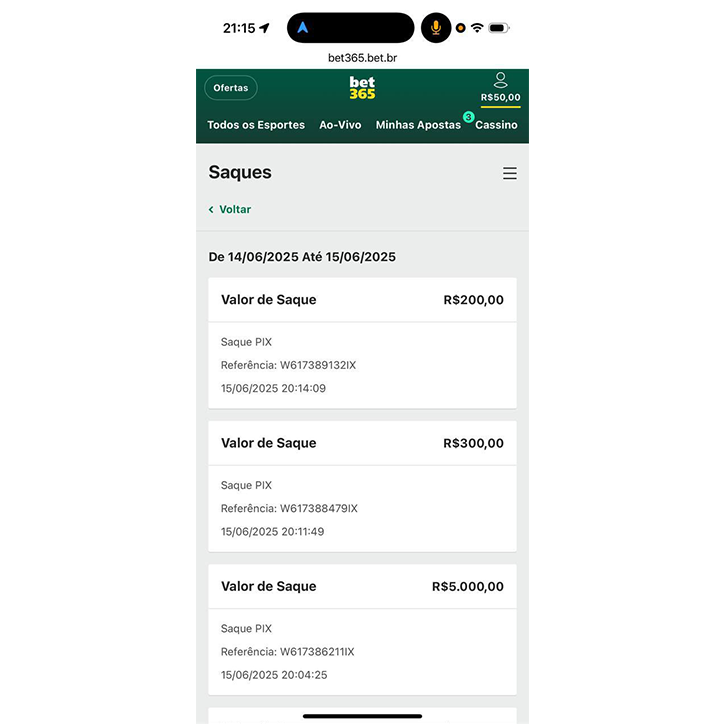Open the Ofertas button
The image size is (725, 724).
(x=230, y=88)
